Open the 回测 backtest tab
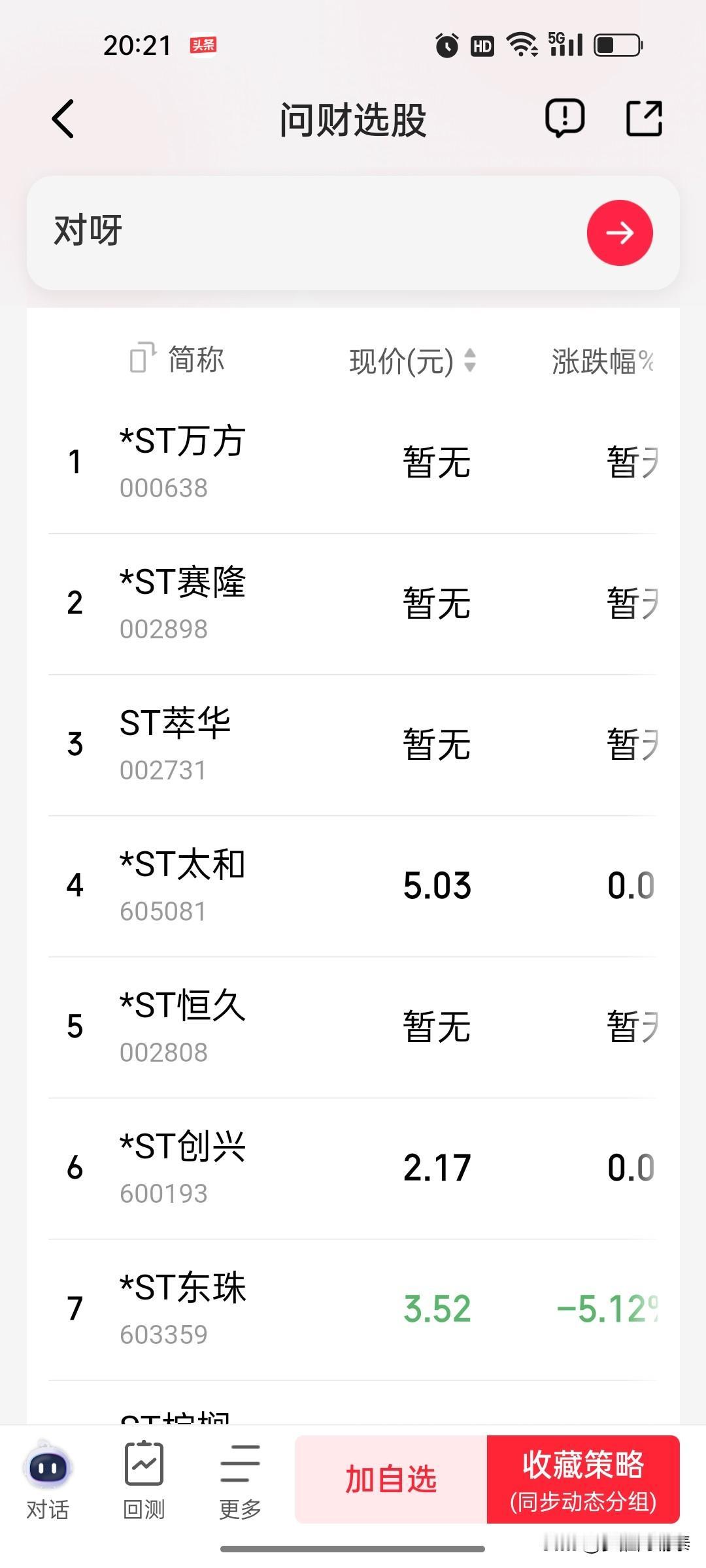 point(144,1480)
